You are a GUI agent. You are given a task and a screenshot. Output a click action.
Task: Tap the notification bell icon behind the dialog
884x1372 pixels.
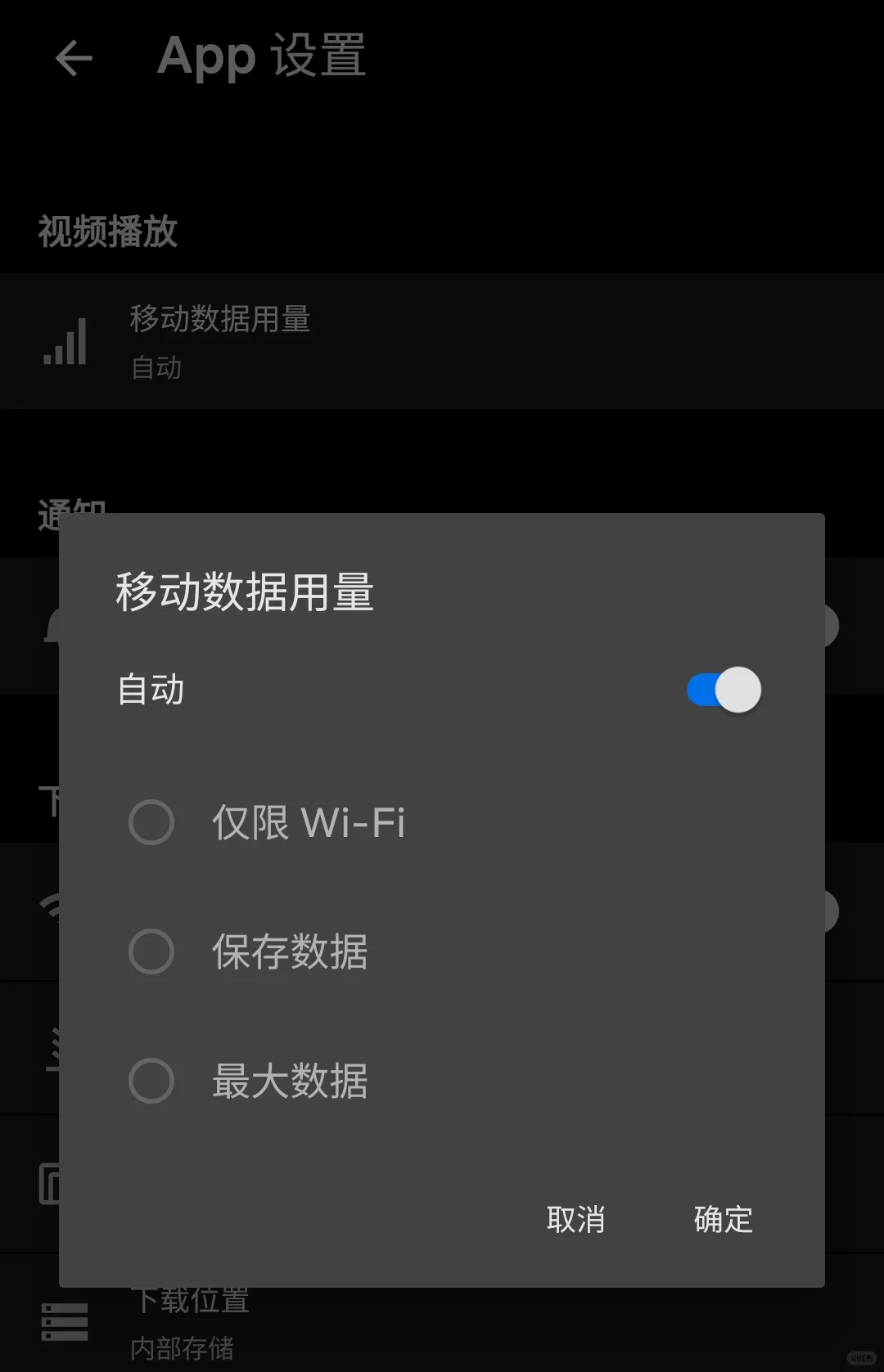[x=51, y=626]
